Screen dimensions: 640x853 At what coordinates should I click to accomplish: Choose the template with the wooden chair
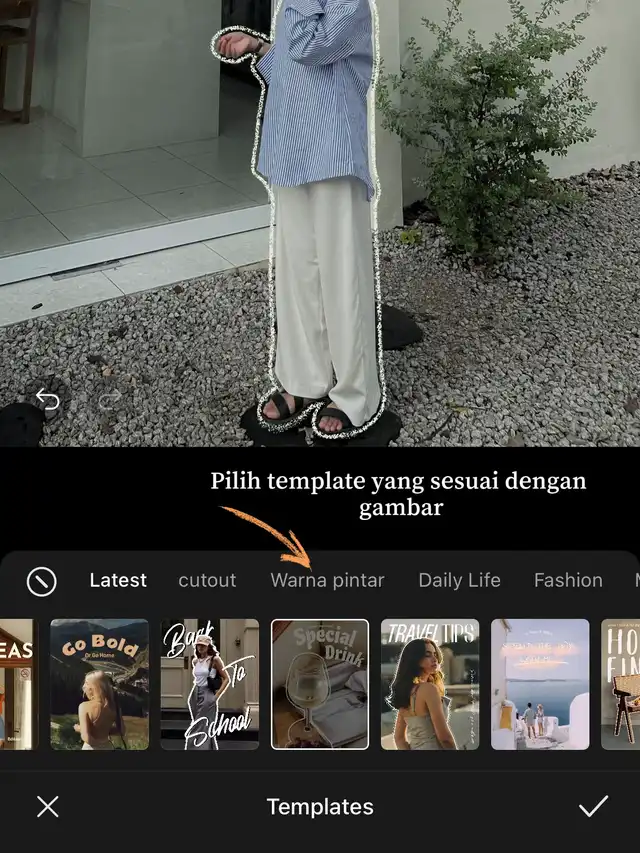click(x=622, y=684)
